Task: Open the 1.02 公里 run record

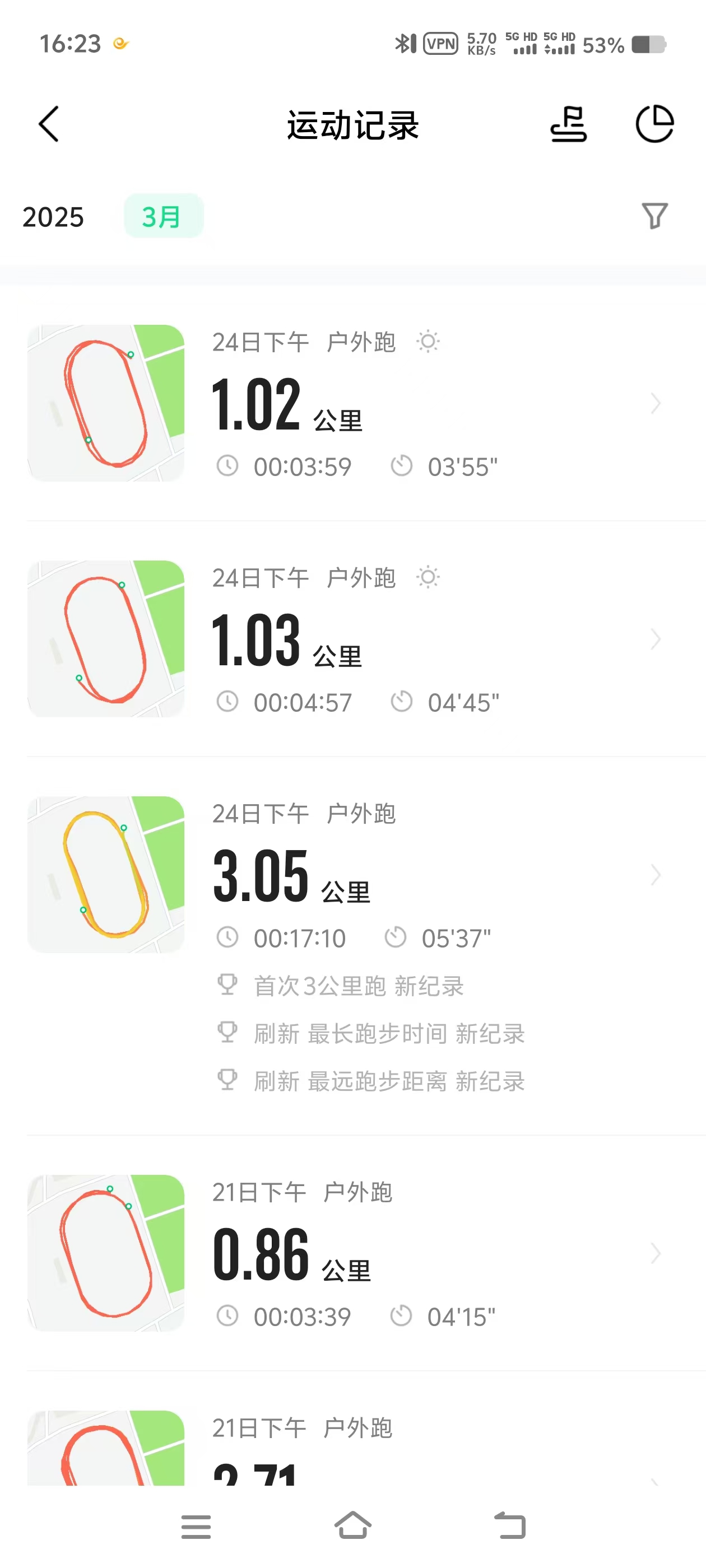Action: 365,403
